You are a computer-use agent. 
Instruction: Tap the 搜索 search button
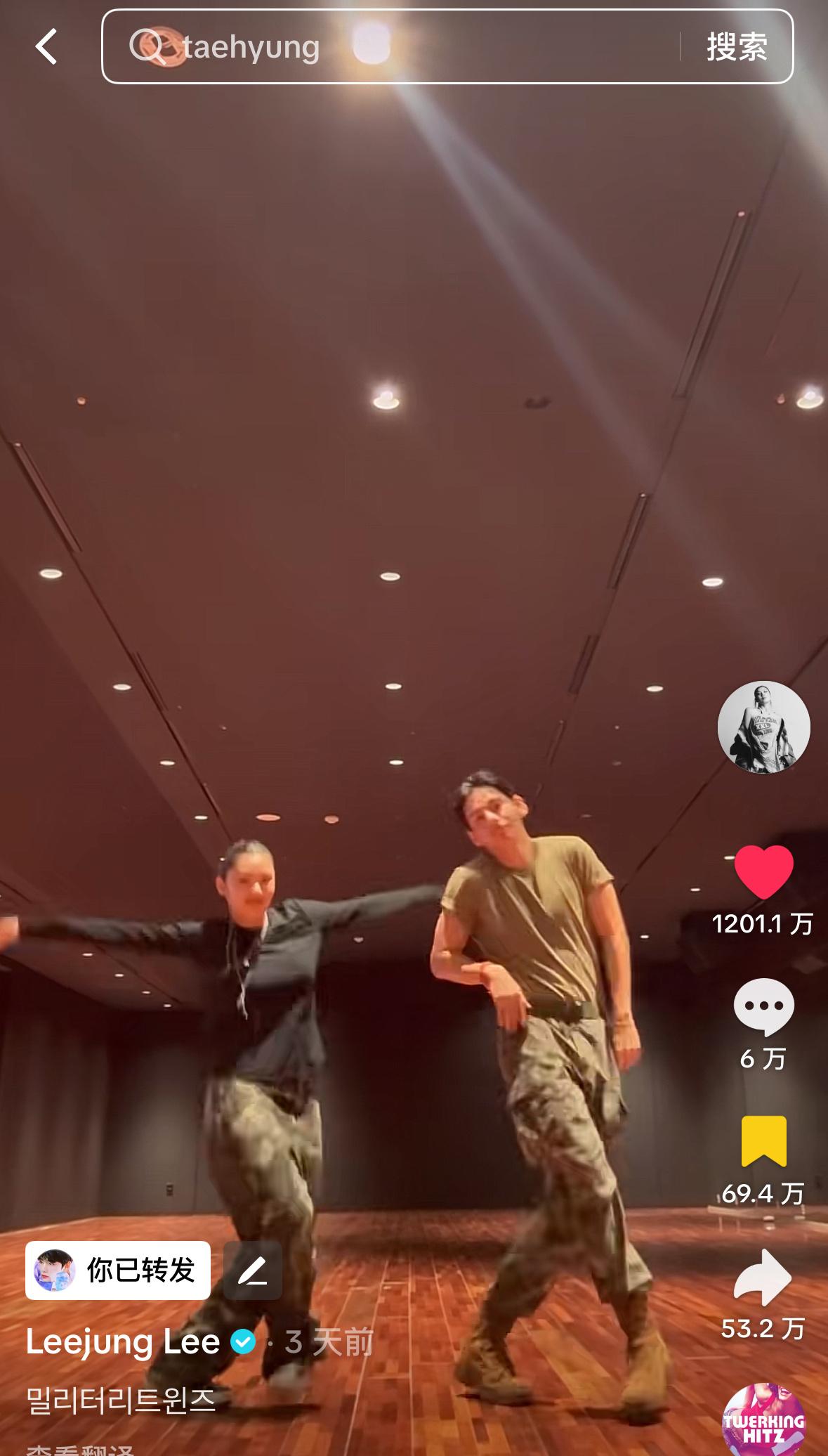[x=736, y=47]
